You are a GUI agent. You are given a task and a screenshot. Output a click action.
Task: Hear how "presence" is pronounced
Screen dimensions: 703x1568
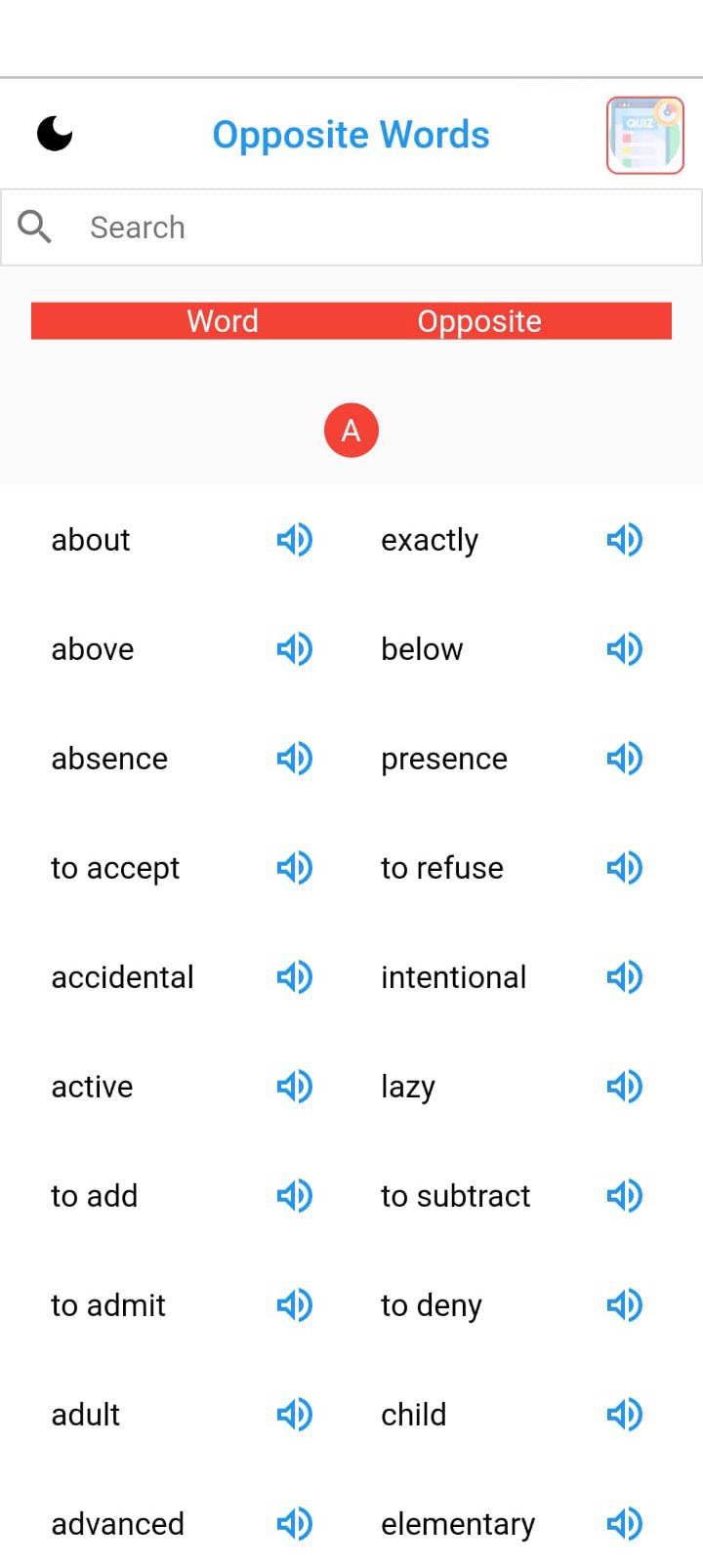624,758
